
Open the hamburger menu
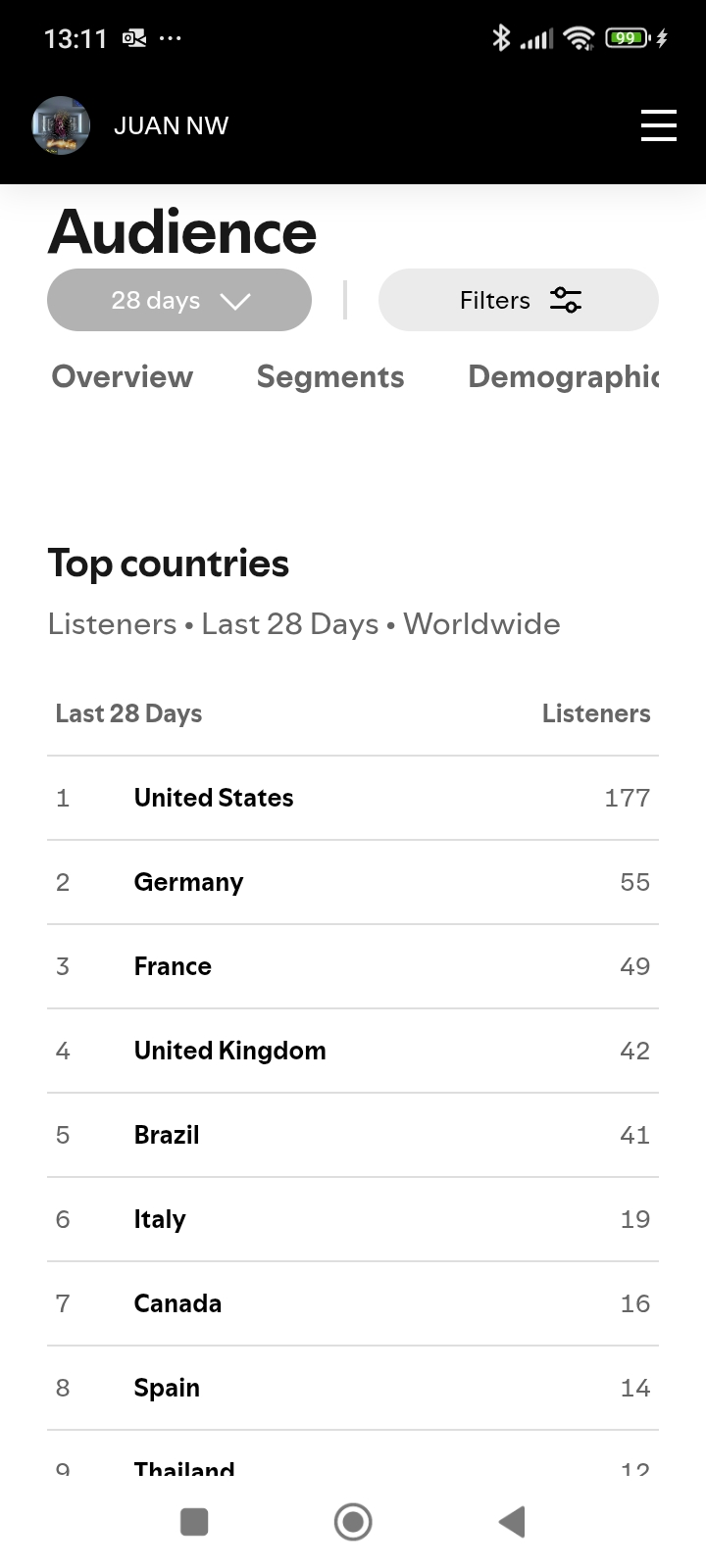click(658, 125)
